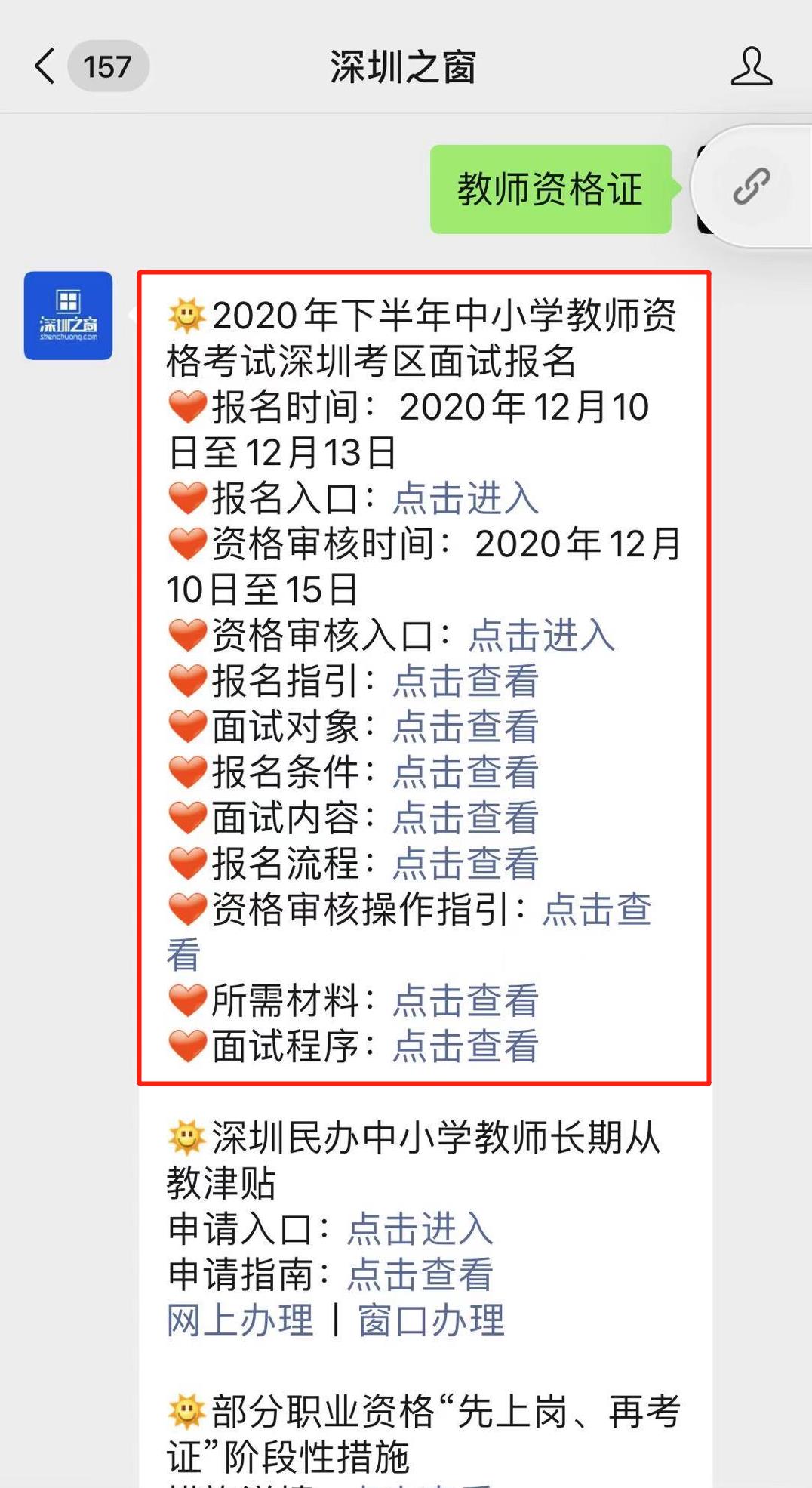Image resolution: width=812 pixels, height=1488 pixels.
Task: Go back using the chat back arrow
Action: 45,66
